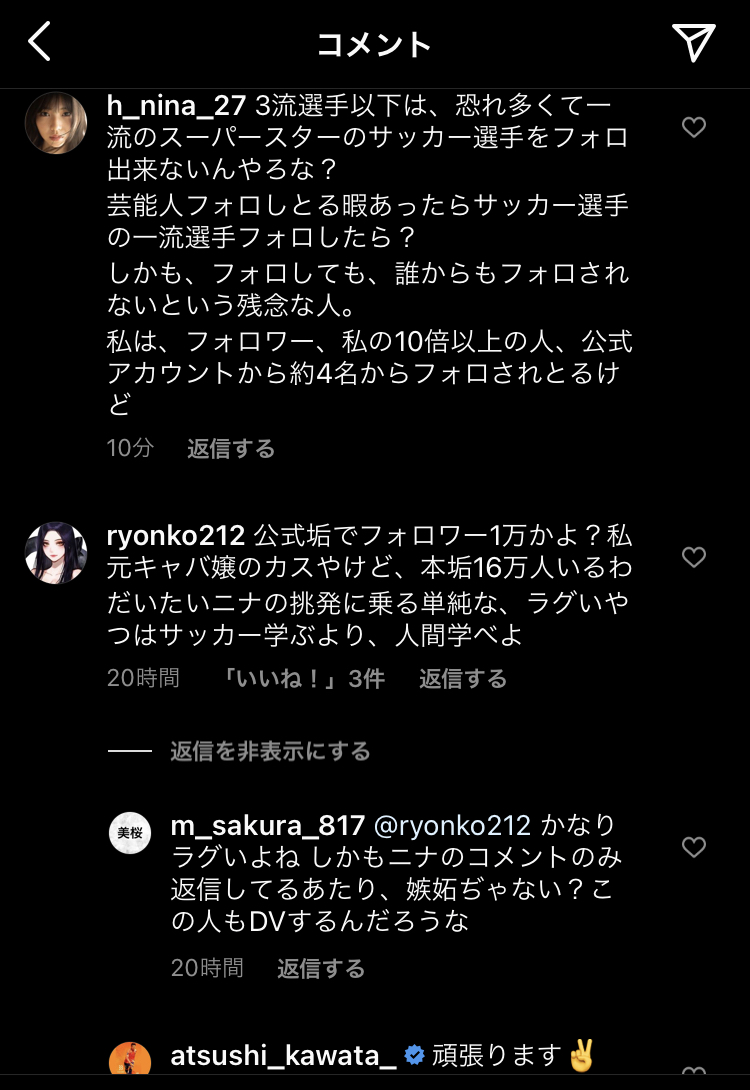
Task: Like the reply by m_sakura_817
Action: (x=693, y=847)
